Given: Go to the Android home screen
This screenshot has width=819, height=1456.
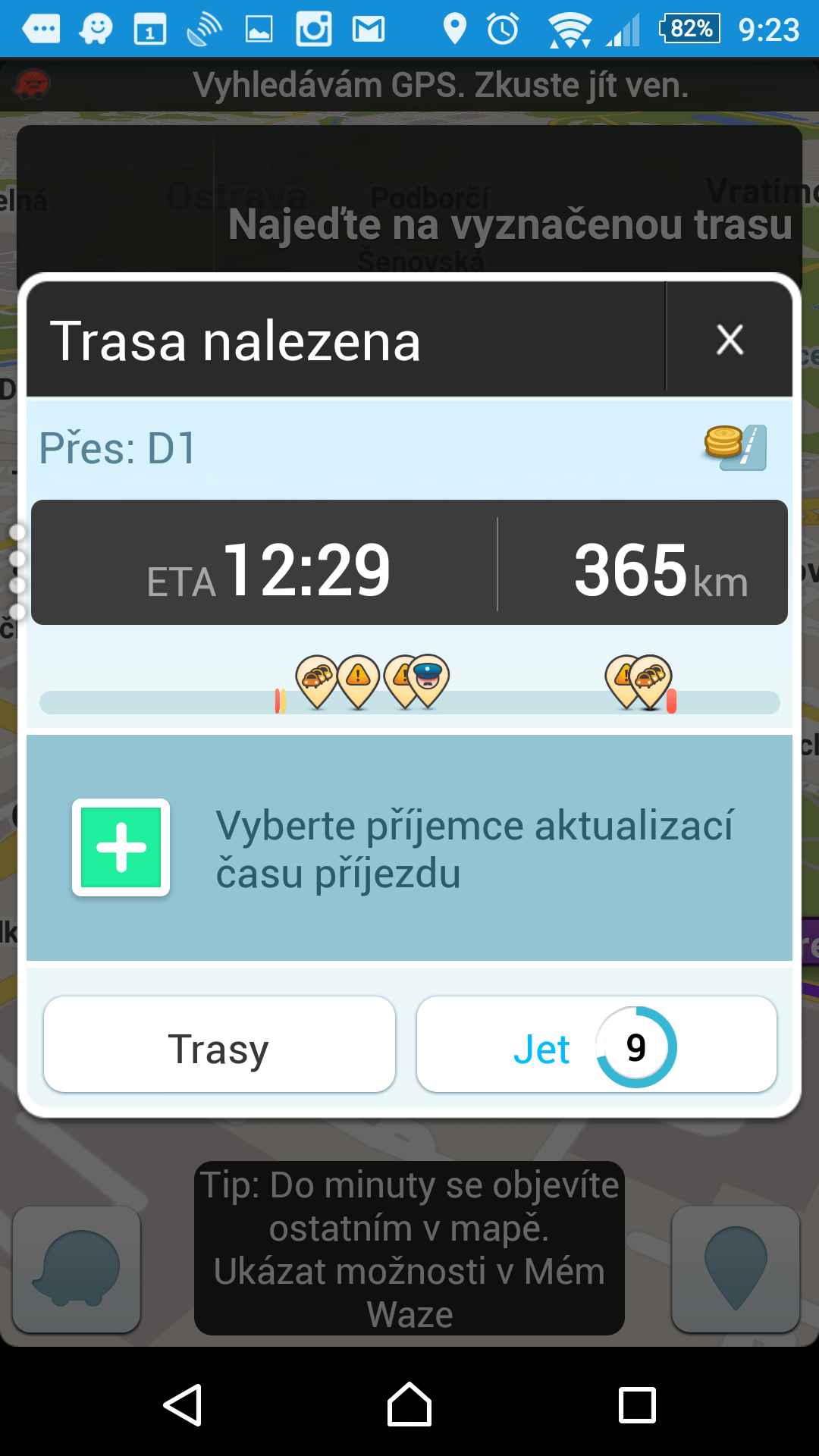Looking at the screenshot, I should (x=409, y=1405).
